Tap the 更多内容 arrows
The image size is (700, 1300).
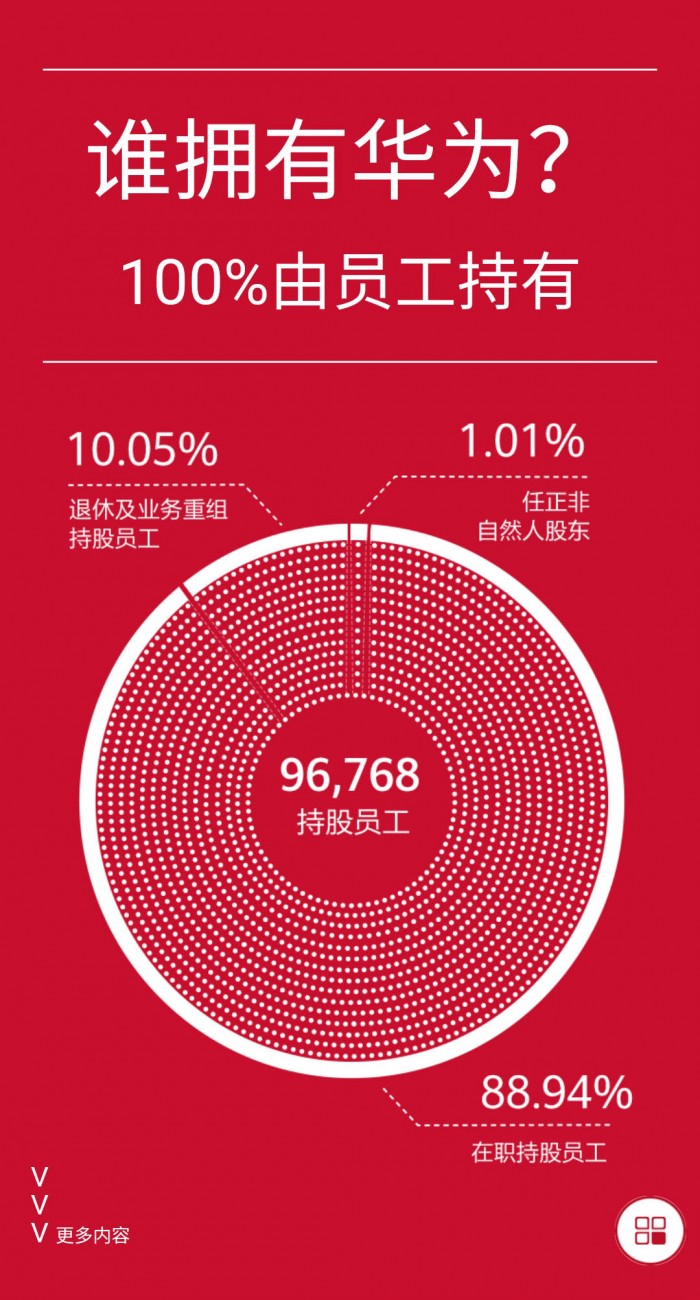(40, 1204)
